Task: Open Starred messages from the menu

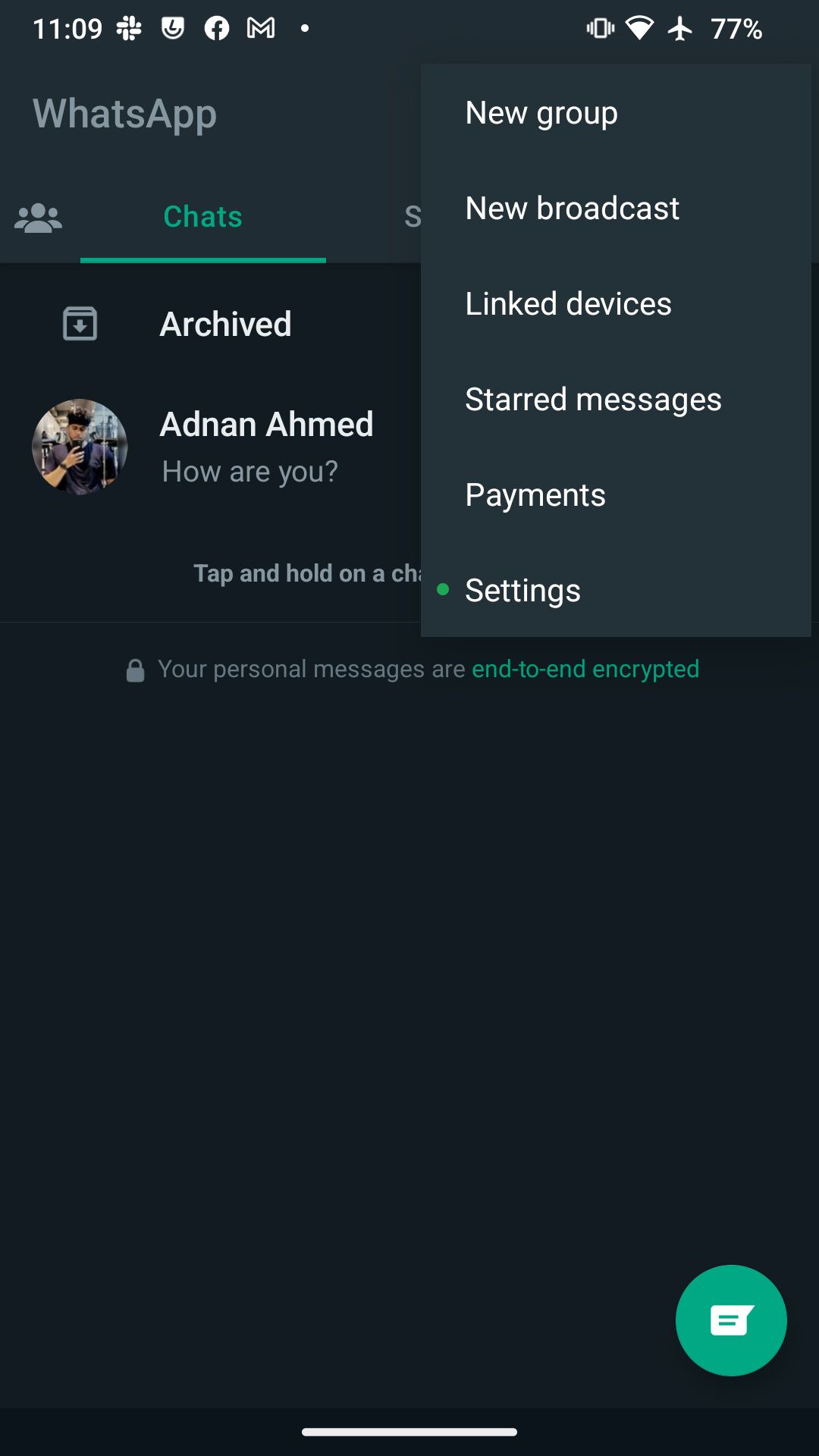Action: pos(594,399)
